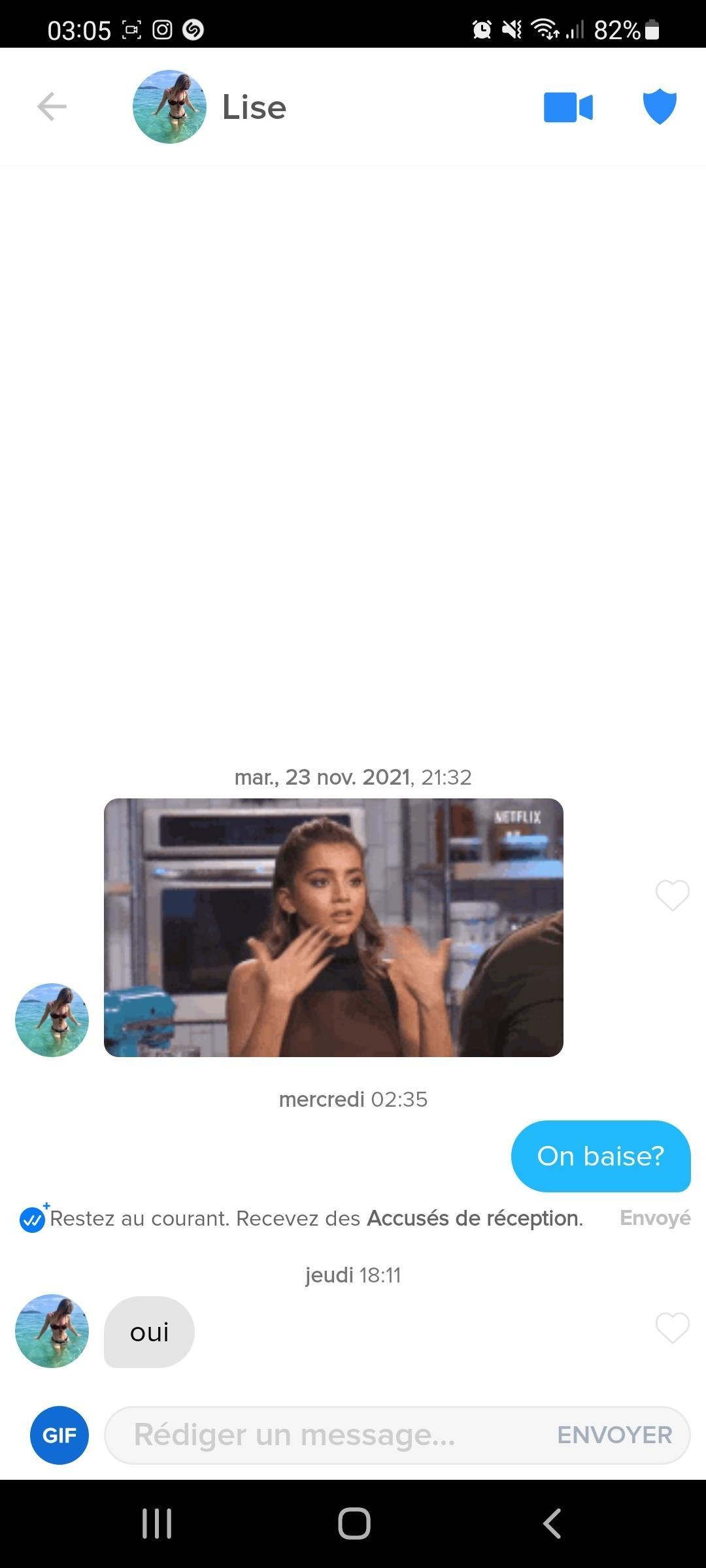
Task: Like the "oui" message with the heart
Action: tap(672, 1328)
